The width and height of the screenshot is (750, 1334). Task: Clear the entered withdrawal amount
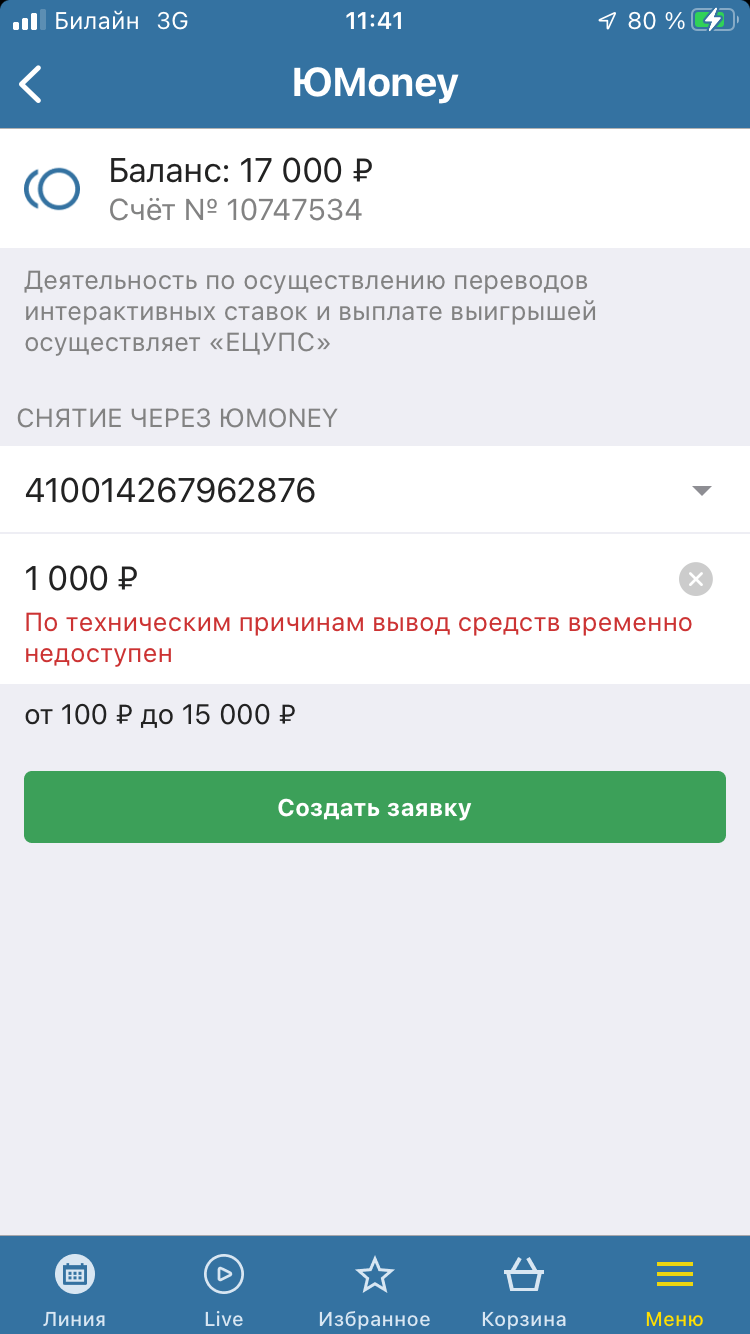pos(695,579)
